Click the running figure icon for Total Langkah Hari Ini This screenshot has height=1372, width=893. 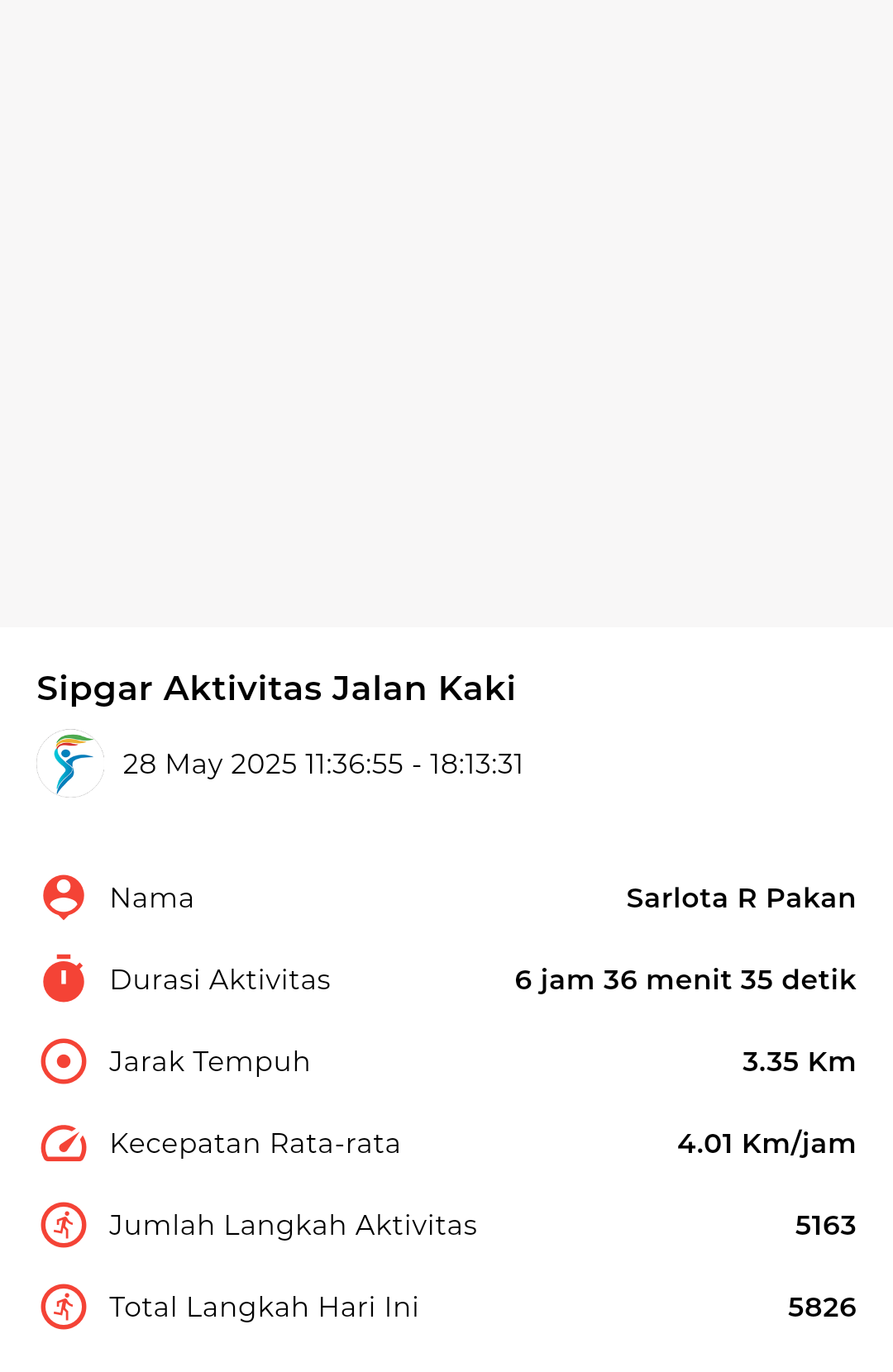62,1307
